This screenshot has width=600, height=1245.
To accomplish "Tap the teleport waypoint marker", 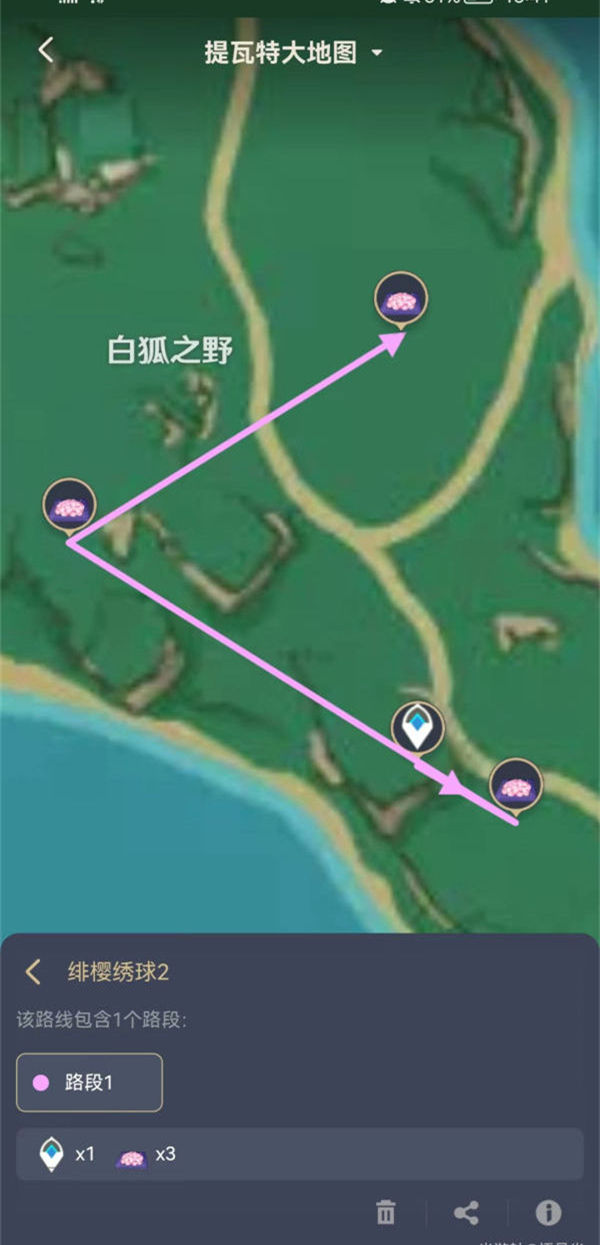I will coord(416,727).
